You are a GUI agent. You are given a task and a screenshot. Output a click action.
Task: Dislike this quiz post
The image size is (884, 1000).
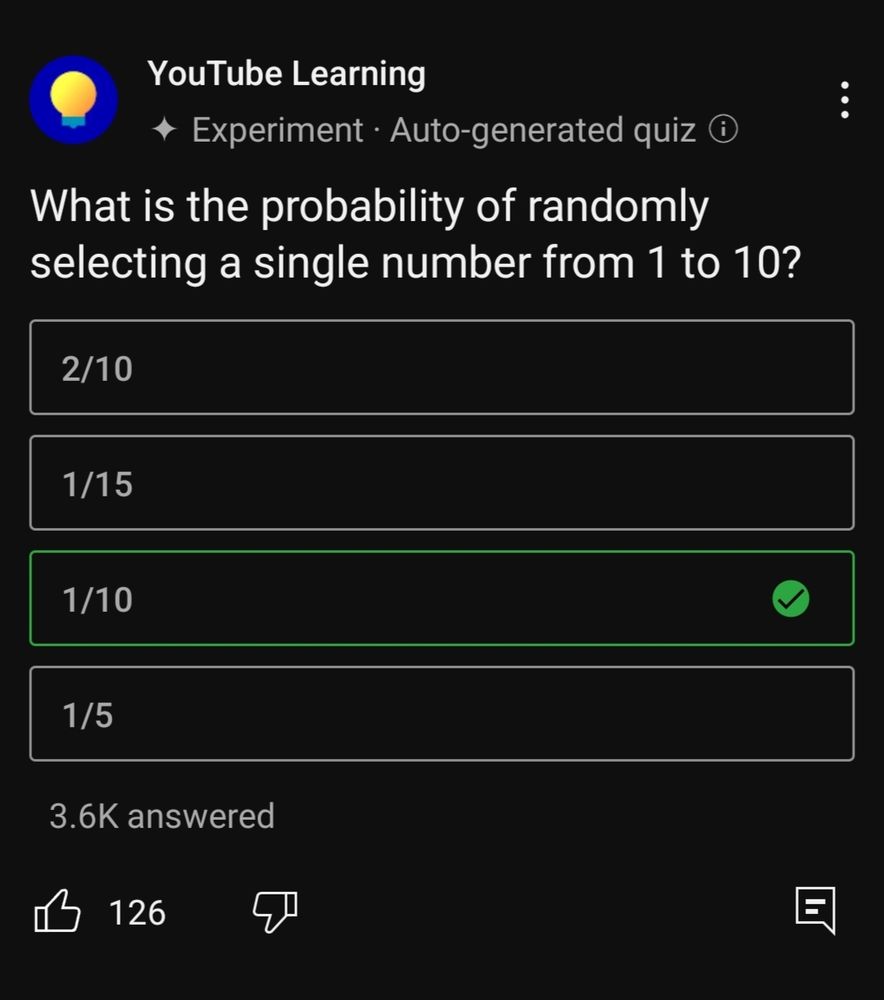(x=274, y=912)
